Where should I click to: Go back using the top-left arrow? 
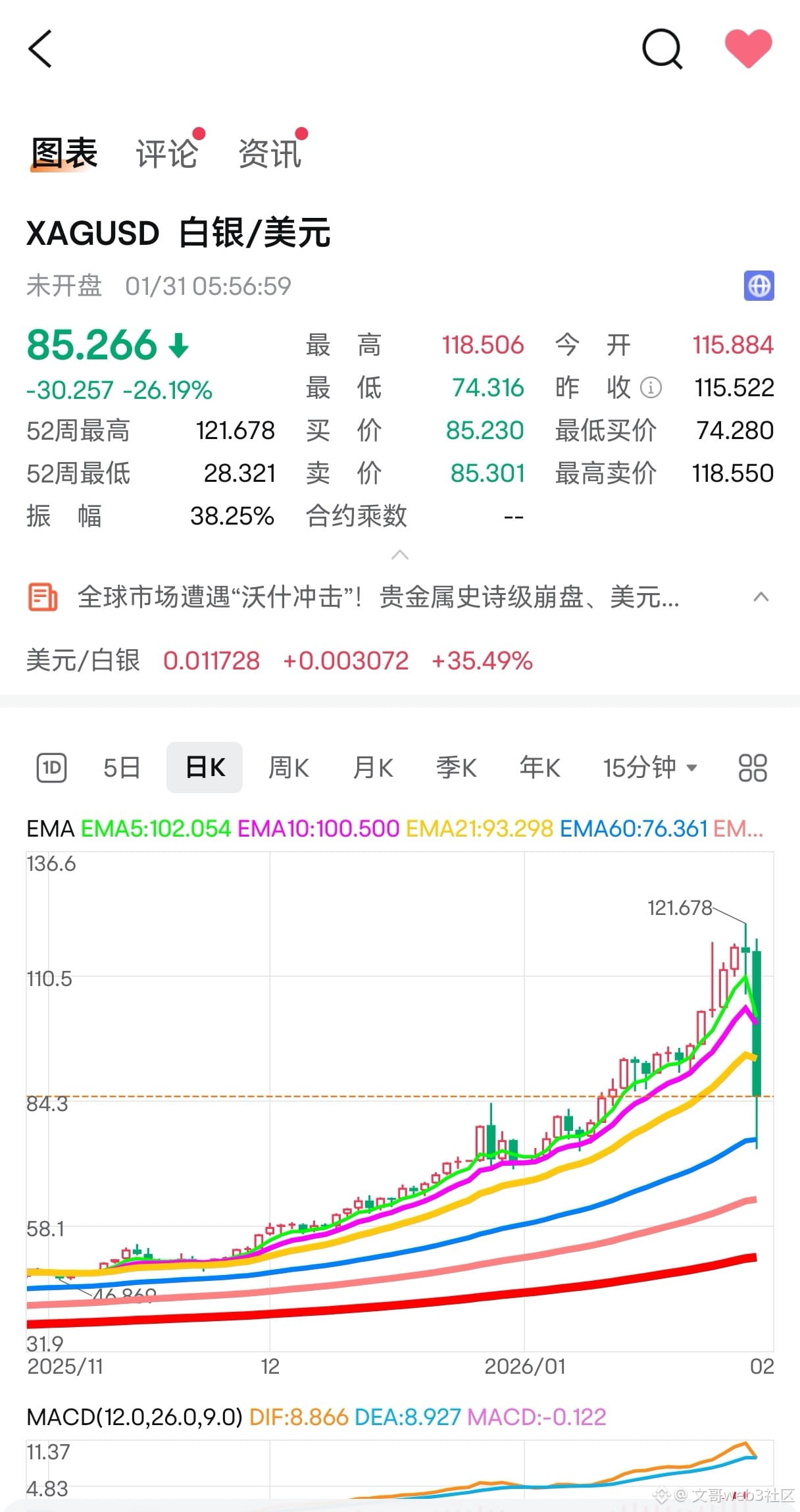(41, 49)
